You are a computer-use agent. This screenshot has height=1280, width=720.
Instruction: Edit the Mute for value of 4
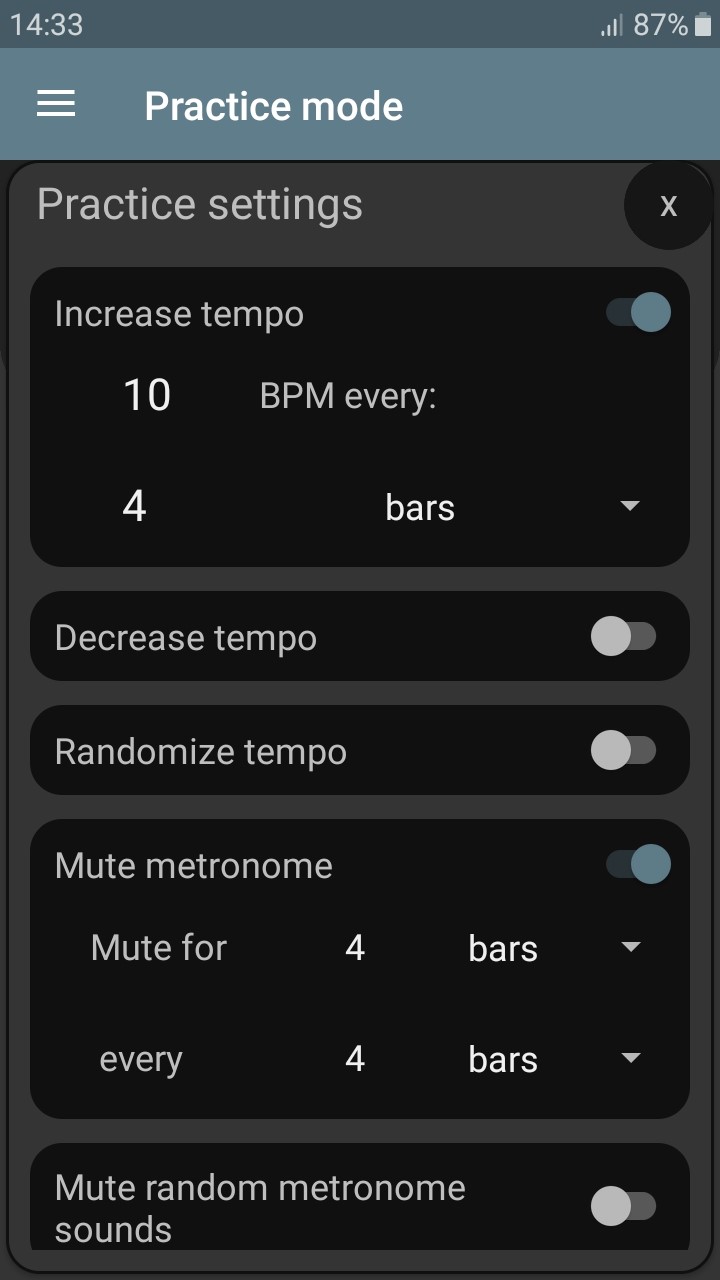coord(355,948)
